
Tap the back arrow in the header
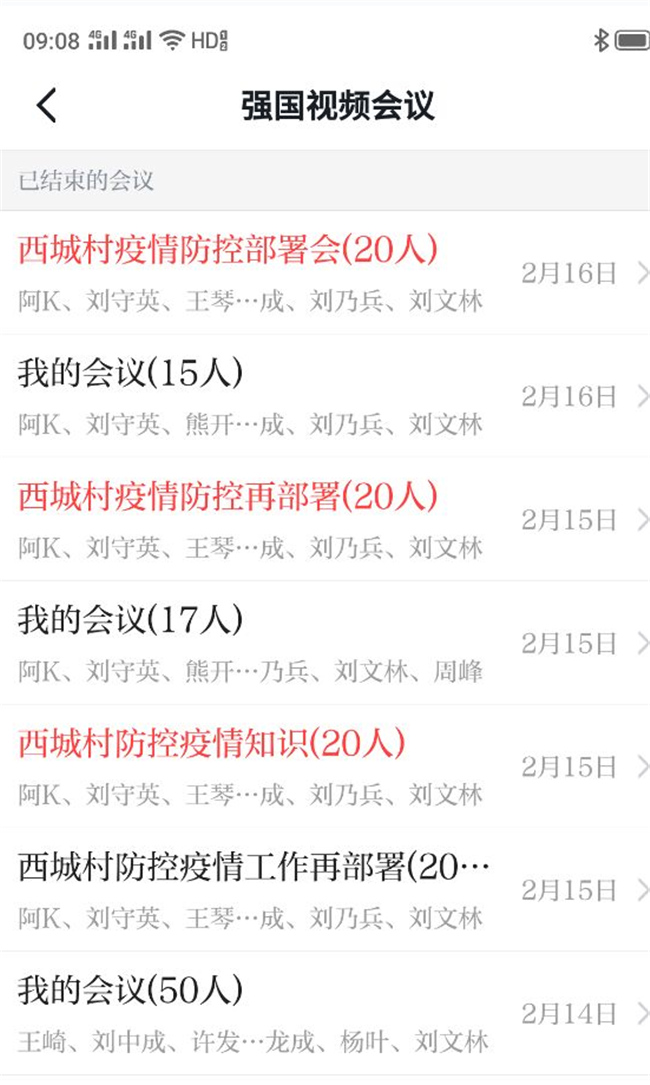47,105
